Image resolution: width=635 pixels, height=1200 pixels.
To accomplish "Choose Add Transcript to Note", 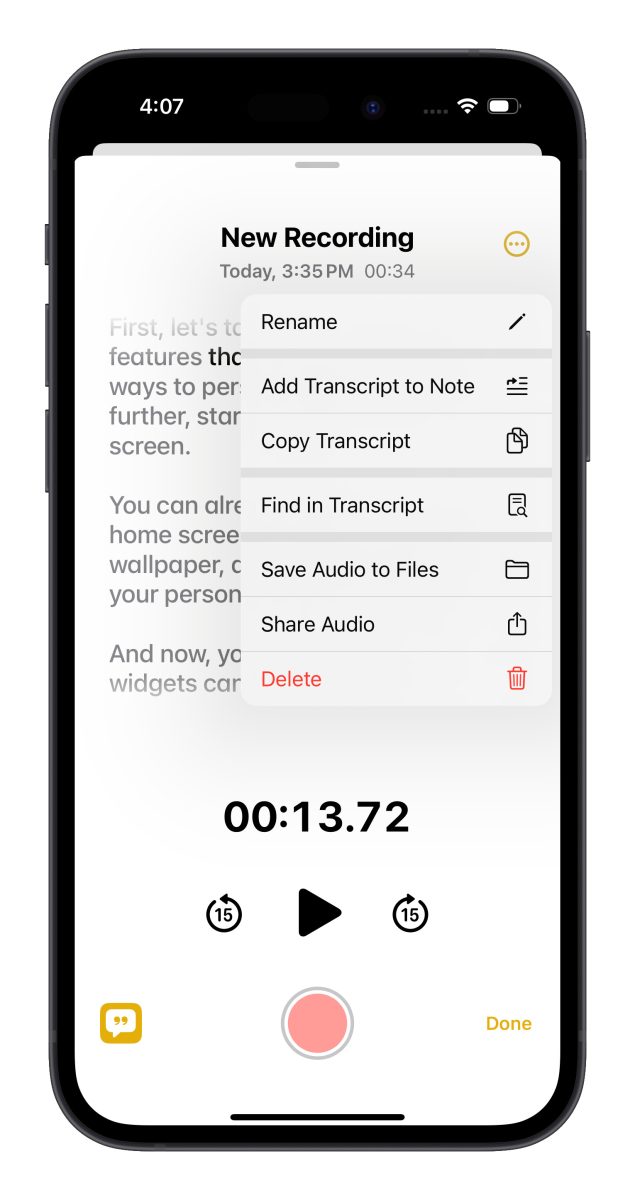I will tap(395, 387).
